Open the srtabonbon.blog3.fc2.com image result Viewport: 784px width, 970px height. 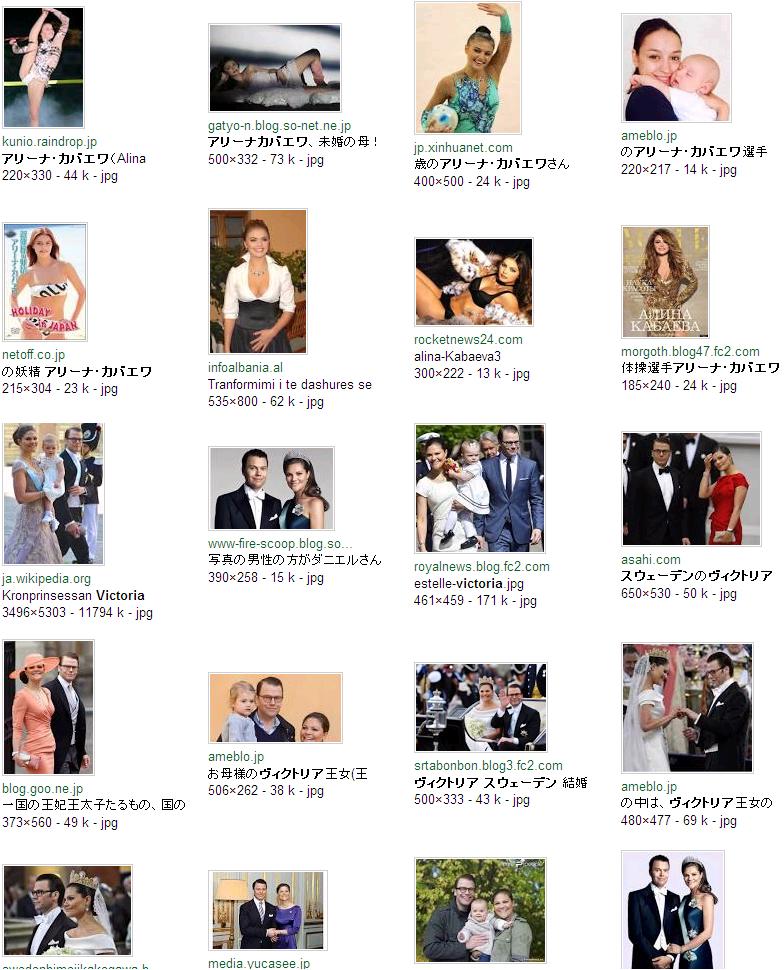[481, 707]
